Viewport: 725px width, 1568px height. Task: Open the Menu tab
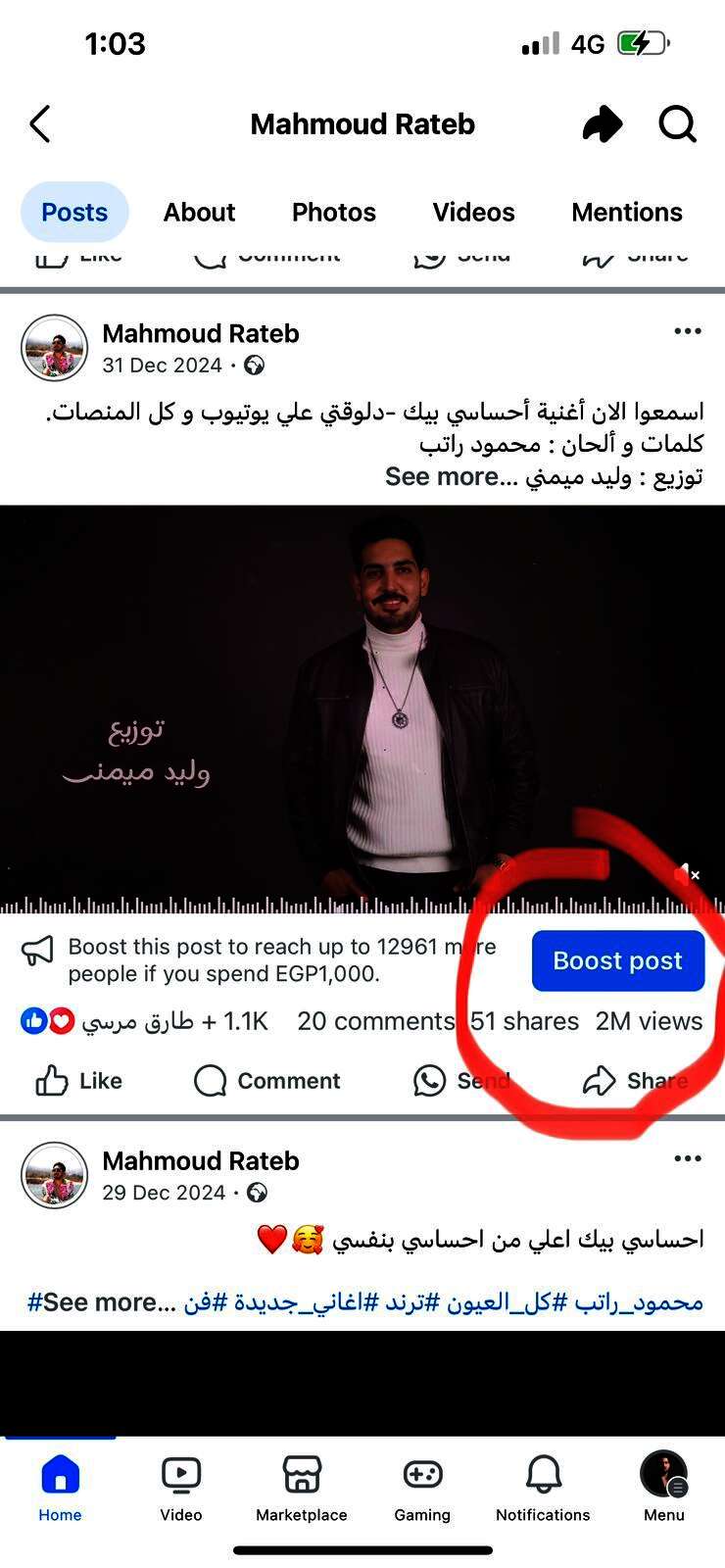663,1488
